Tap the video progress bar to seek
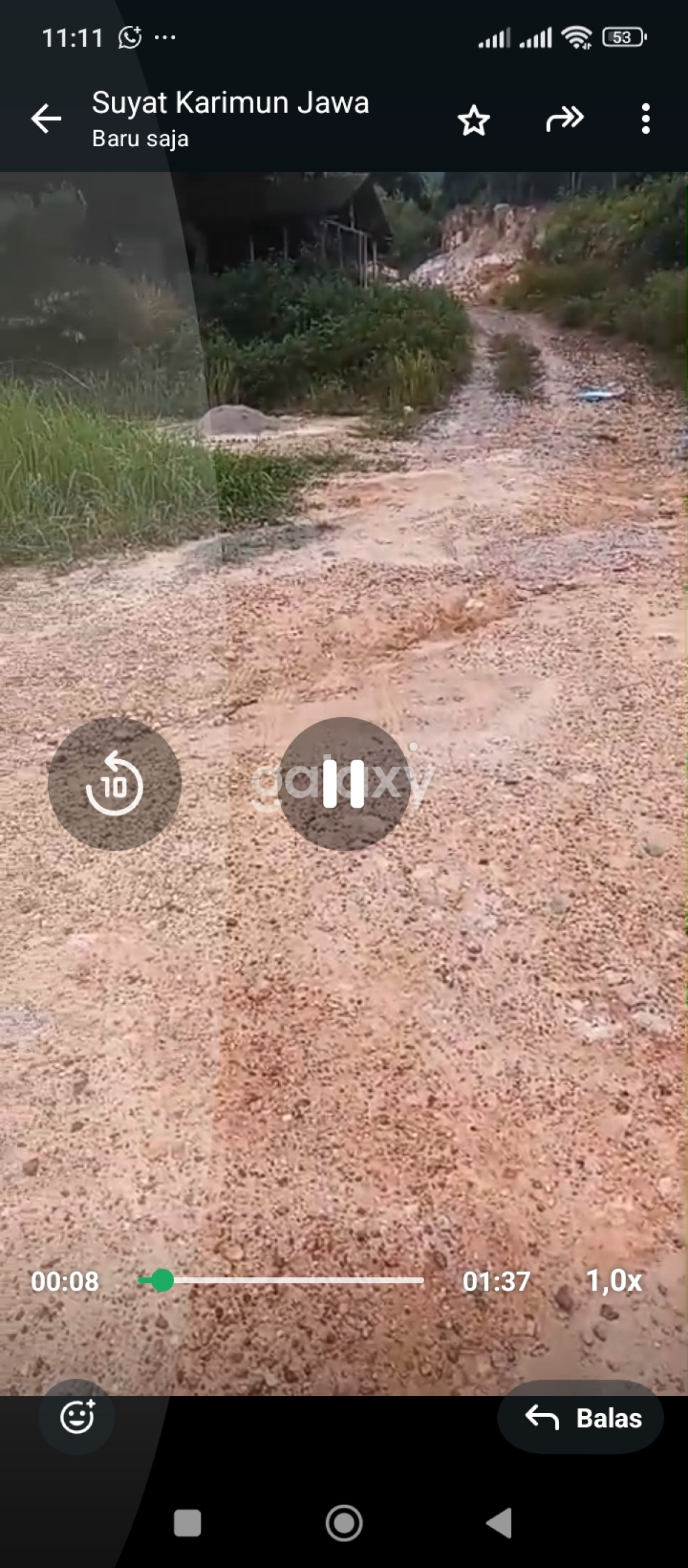Viewport: 688px width, 1568px height. (281, 1281)
